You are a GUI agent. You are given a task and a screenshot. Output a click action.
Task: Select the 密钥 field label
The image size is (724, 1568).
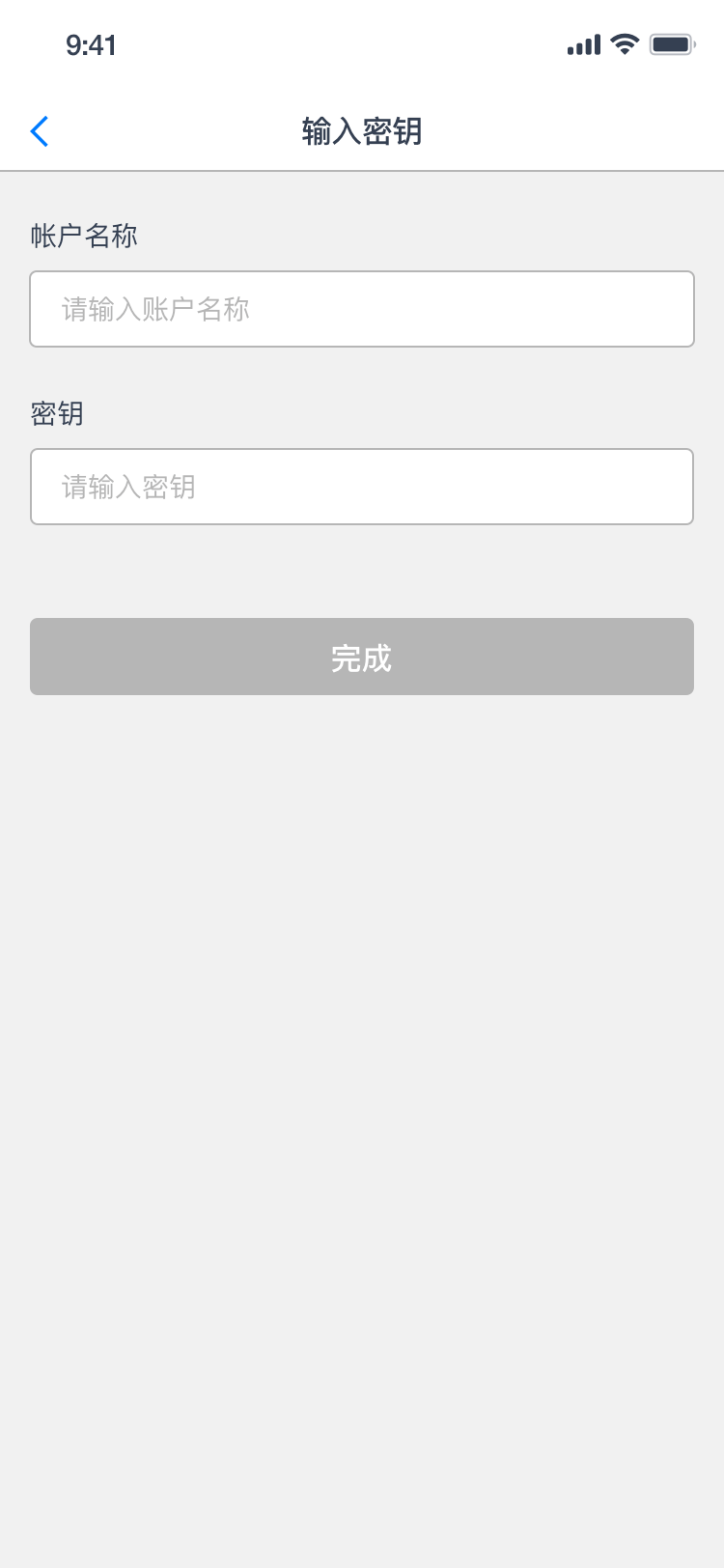(57, 413)
